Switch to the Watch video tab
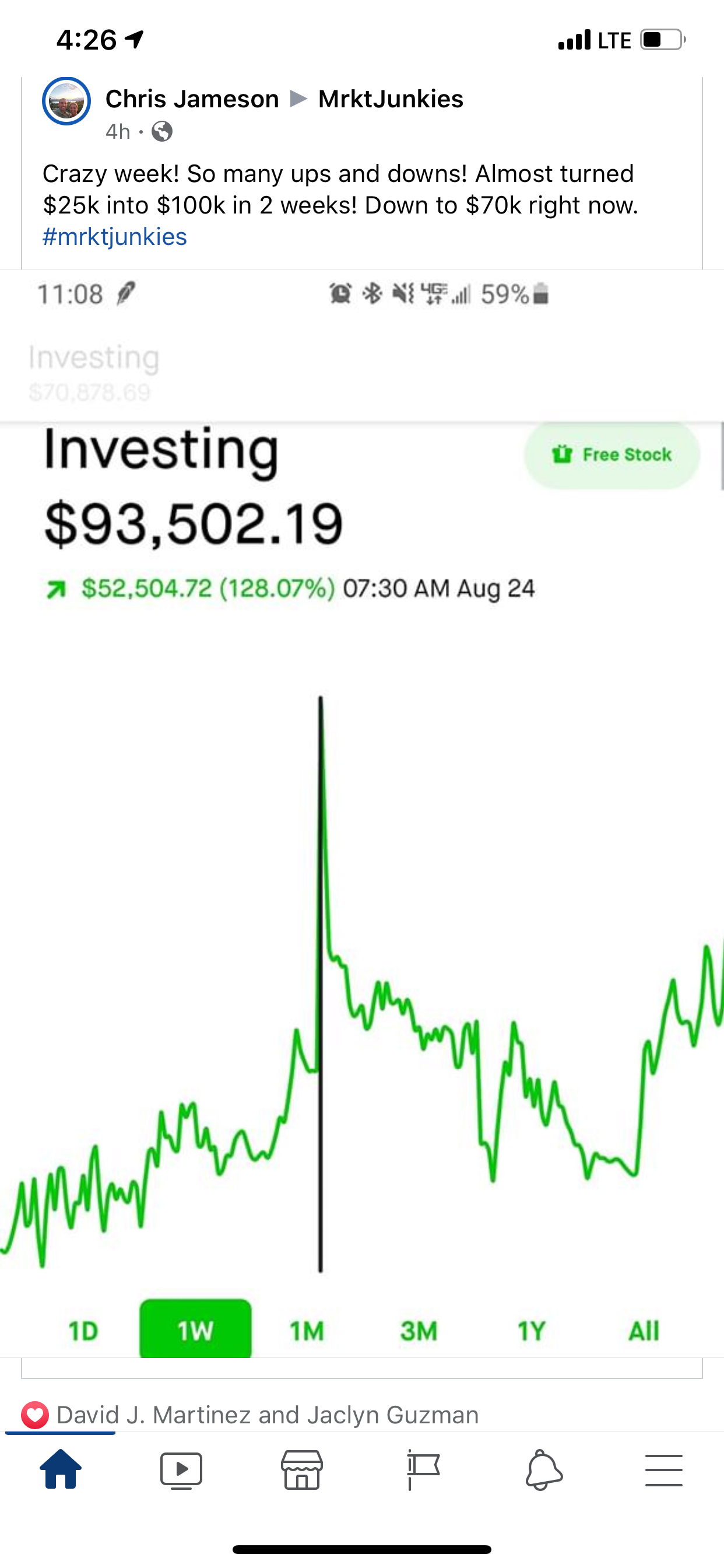Viewport: 724px width, 1568px height. pyautogui.click(x=181, y=1470)
